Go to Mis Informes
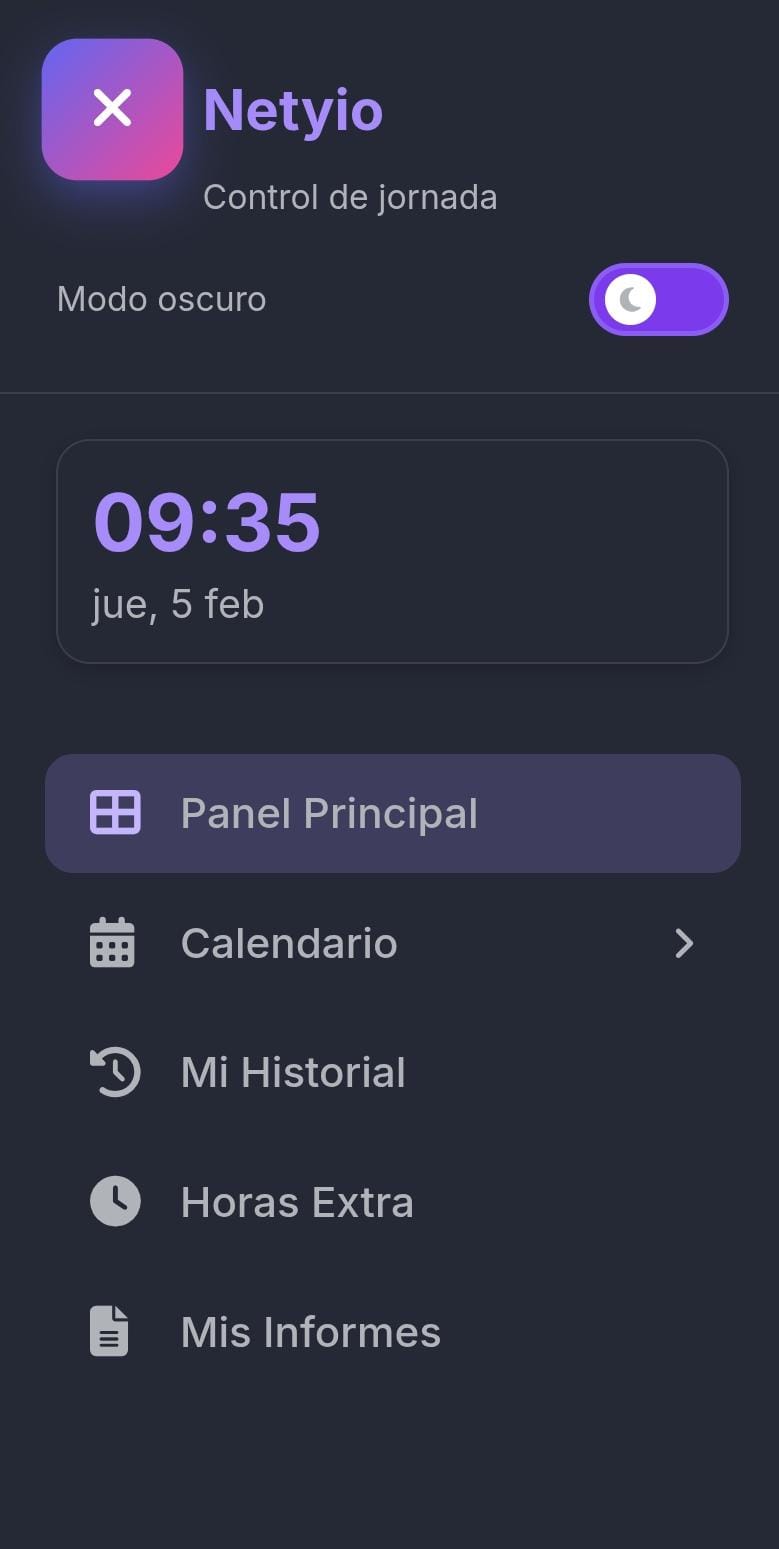The width and height of the screenshot is (779, 1549). click(x=310, y=1331)
